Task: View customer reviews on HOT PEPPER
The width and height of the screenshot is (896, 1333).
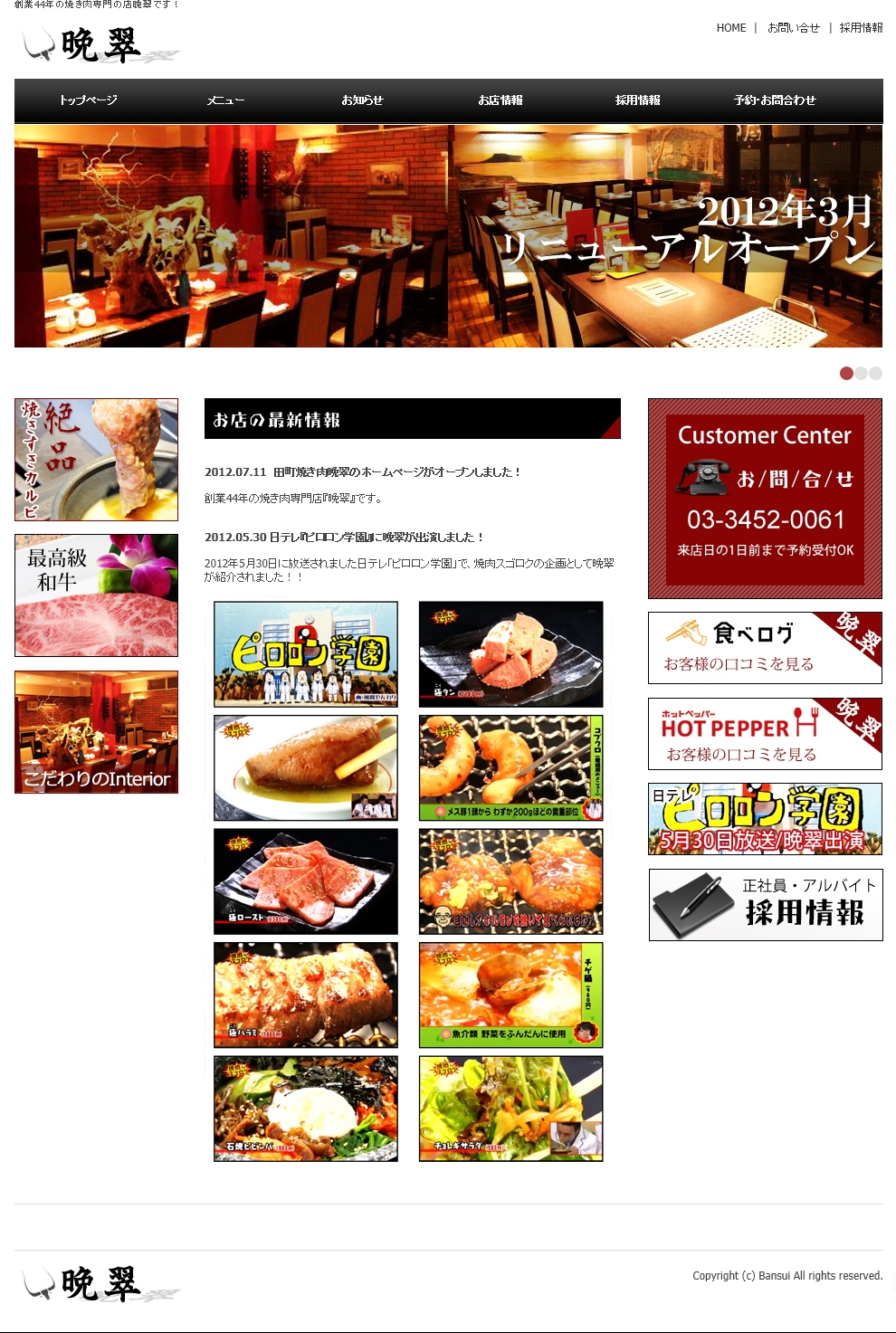Action: tap(765, 734)
